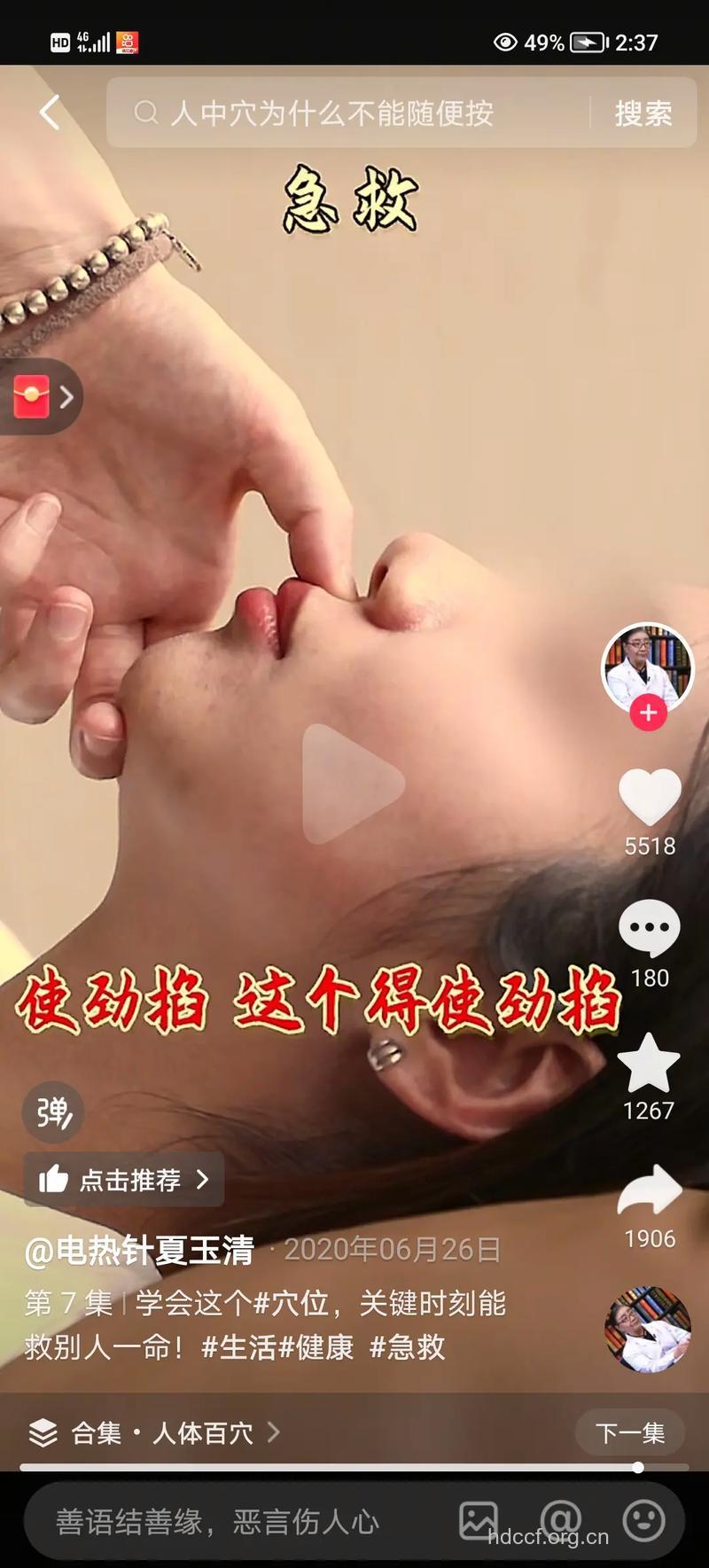
Task: Tap the back arrow at top left
Action: pyautogui.click(x=49, y=113)
